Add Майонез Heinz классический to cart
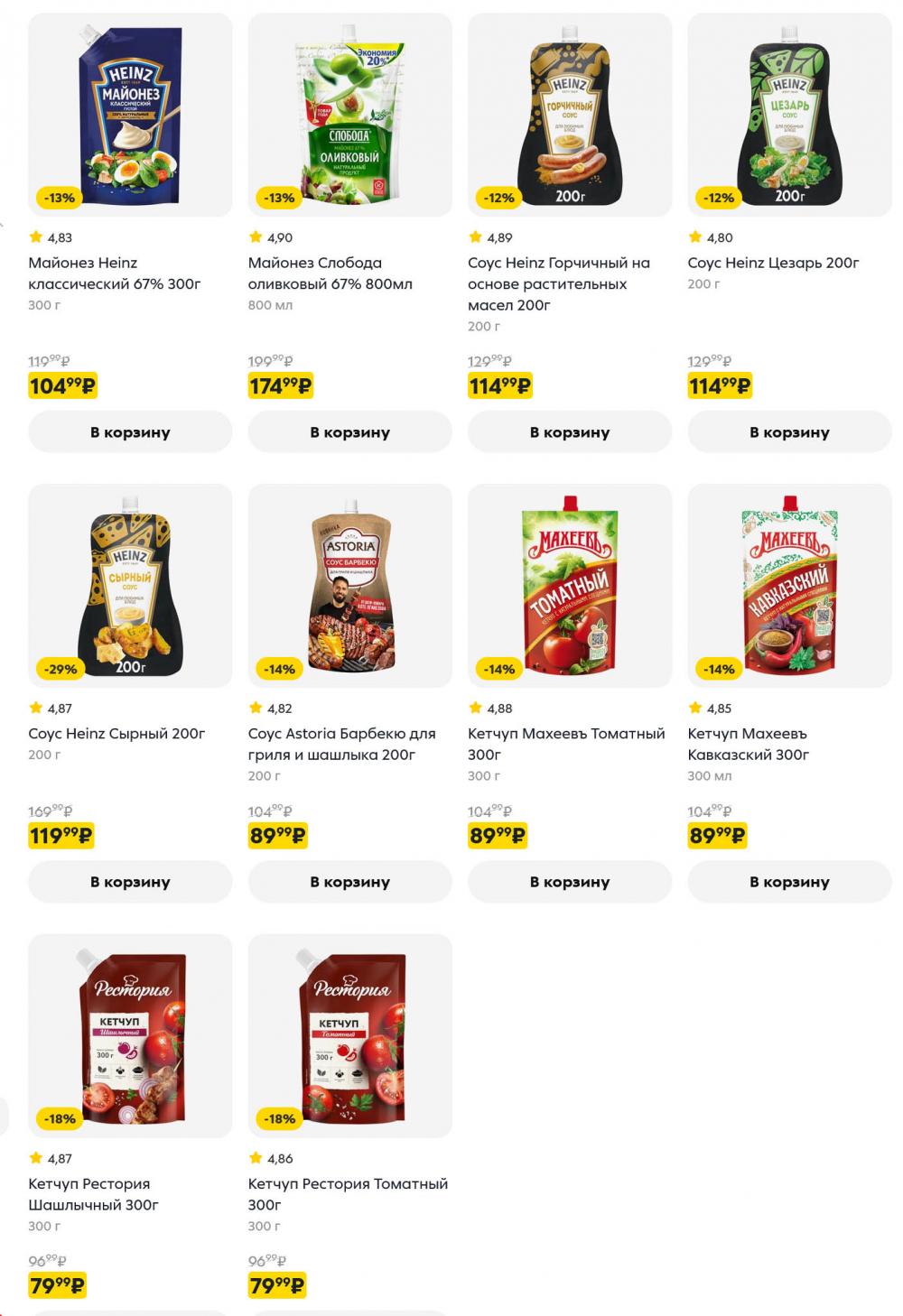903x1316 pixels. [130, 431]
